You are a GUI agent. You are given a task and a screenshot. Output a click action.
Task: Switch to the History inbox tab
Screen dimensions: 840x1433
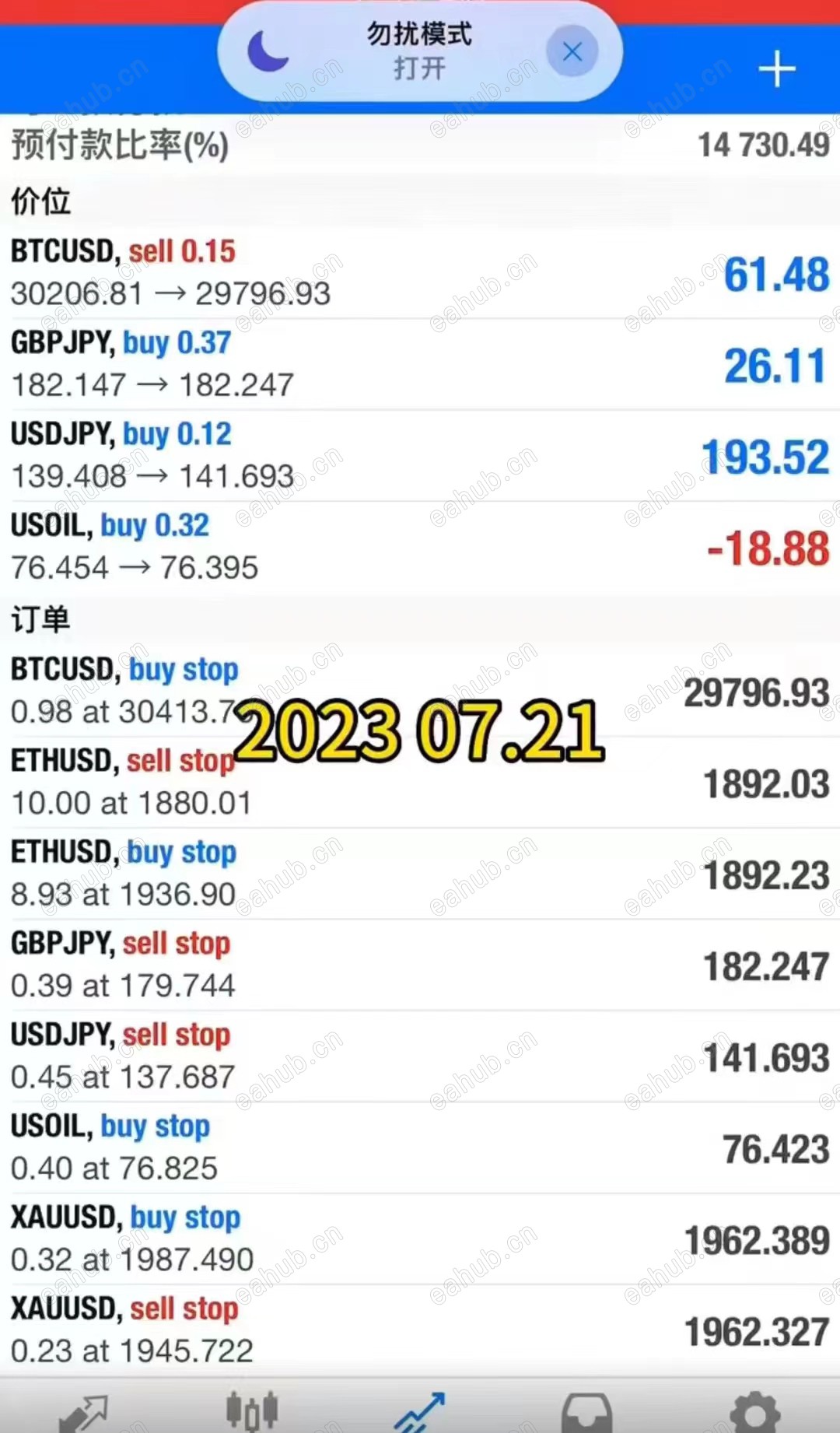[x=587, y=1412]
